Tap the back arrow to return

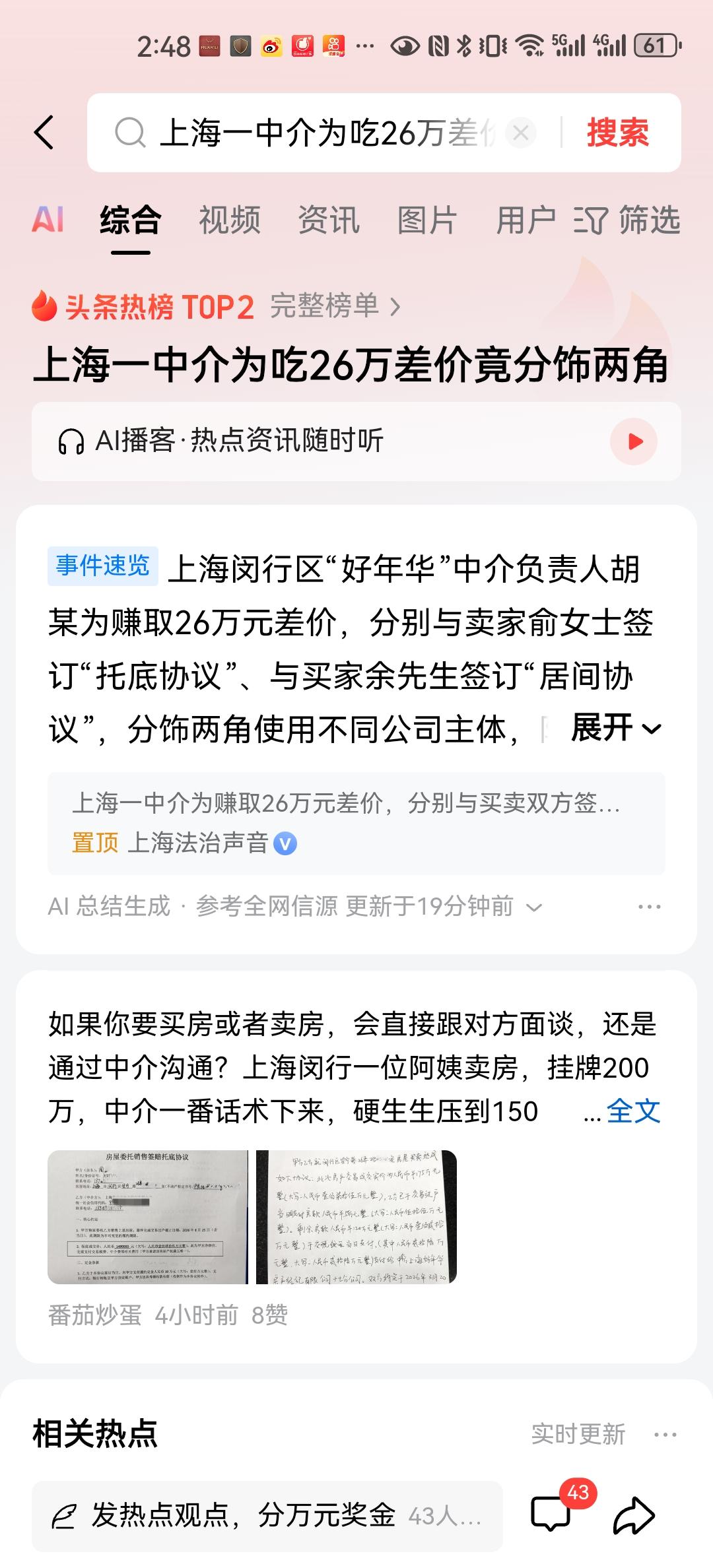tap(45, 132)
